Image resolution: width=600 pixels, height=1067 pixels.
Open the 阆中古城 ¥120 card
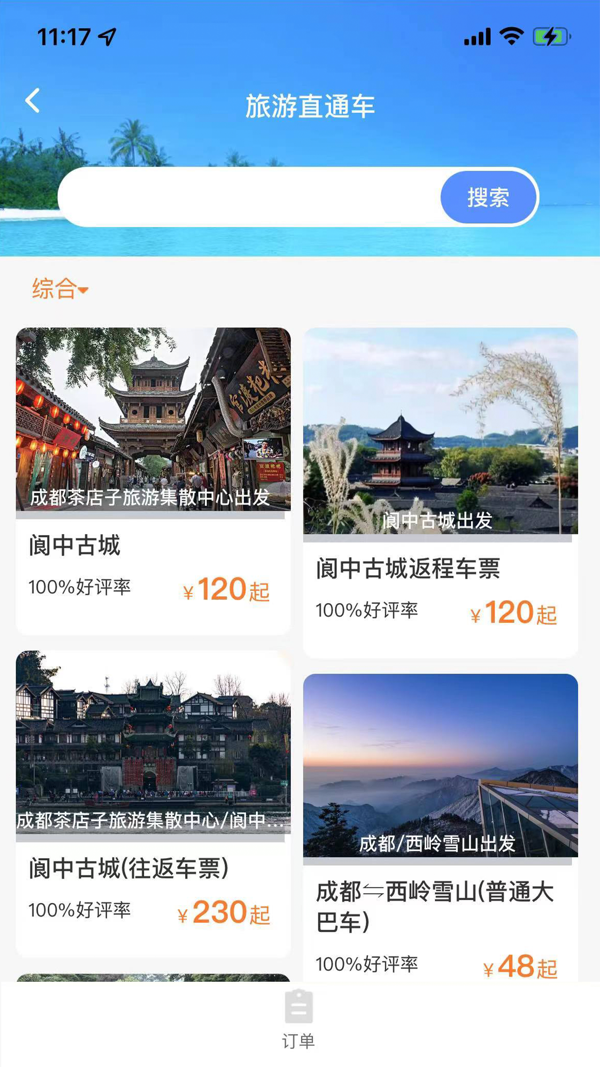pyautogui.click(x=153, y=480)
